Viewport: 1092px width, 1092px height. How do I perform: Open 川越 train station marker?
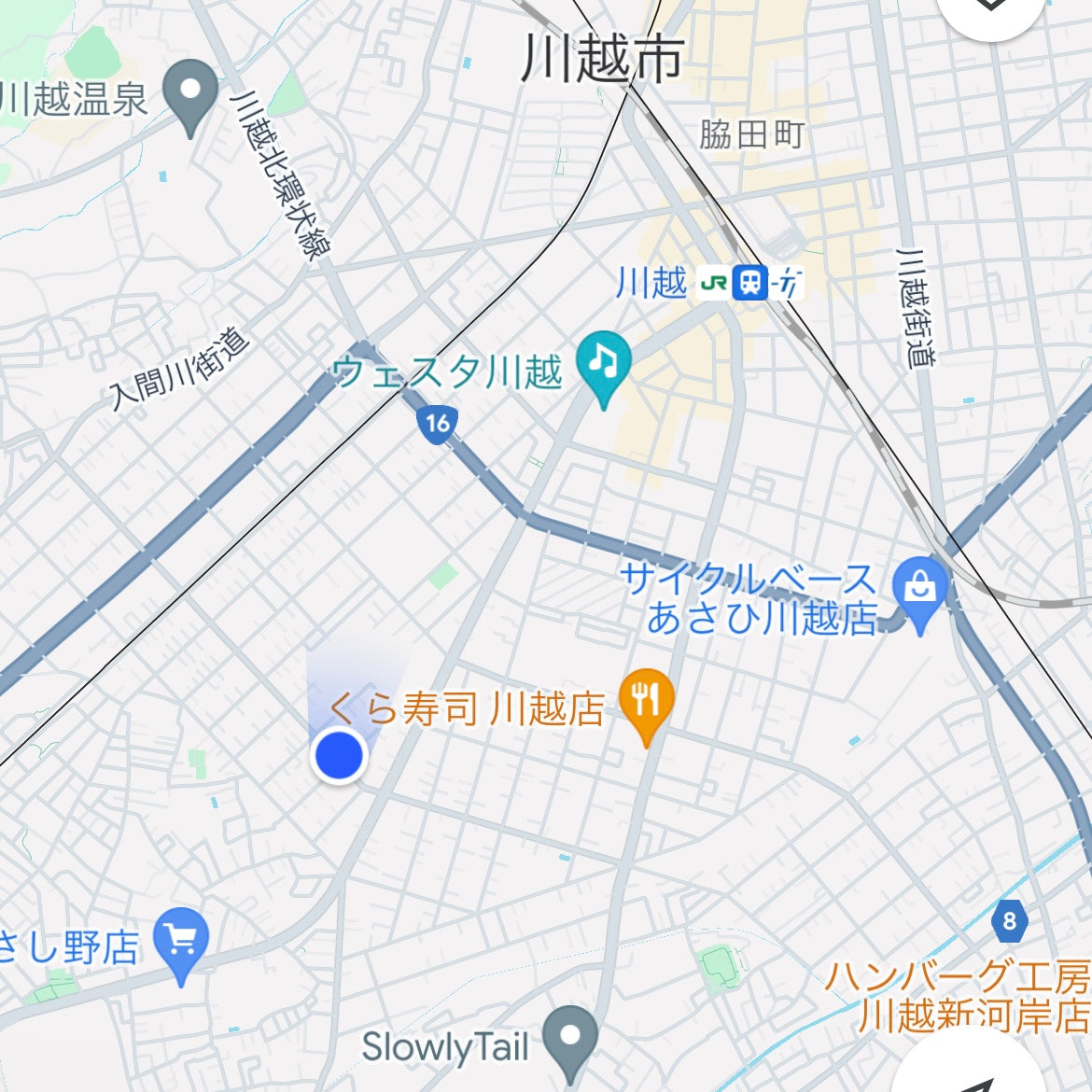pos(750,282)
